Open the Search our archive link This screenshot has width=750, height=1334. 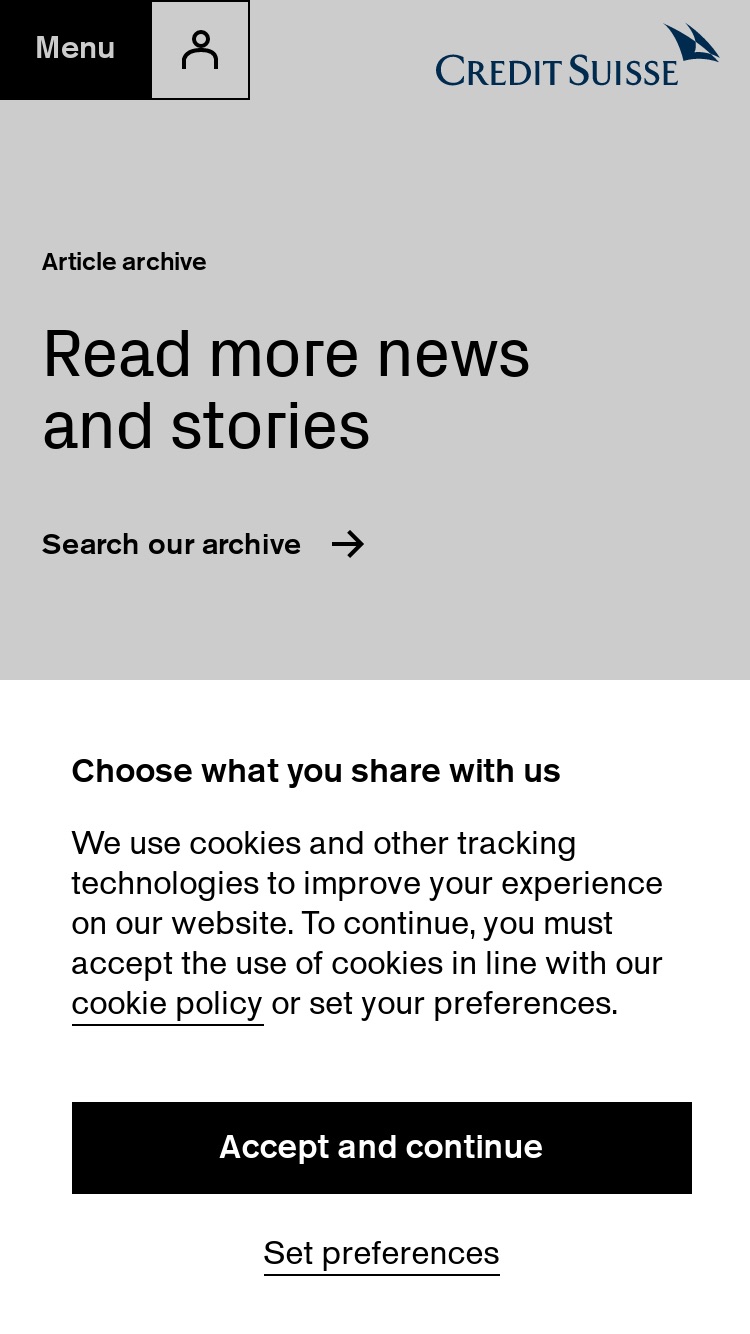tap(204, 544)
